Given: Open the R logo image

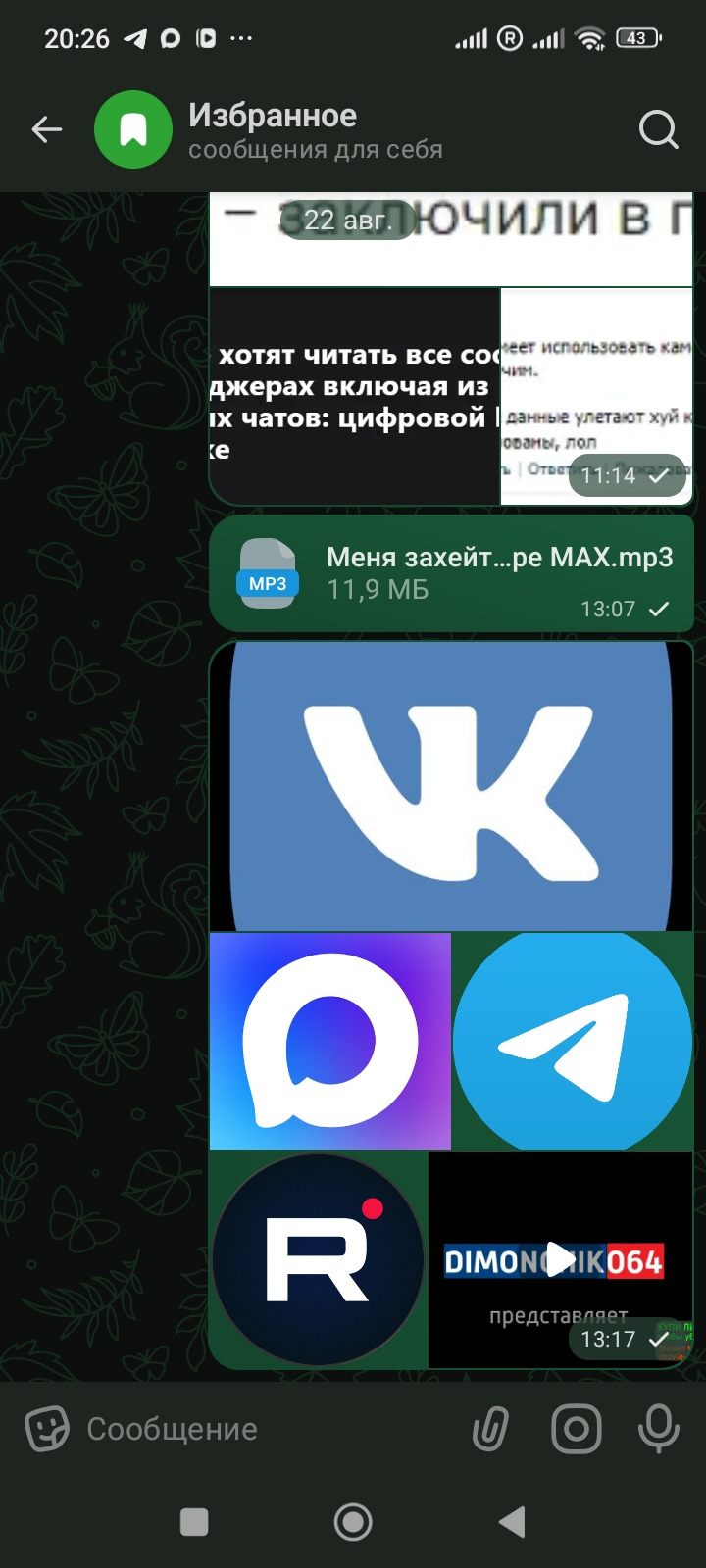Looking at the screenshot, I should pos(319,1259).
